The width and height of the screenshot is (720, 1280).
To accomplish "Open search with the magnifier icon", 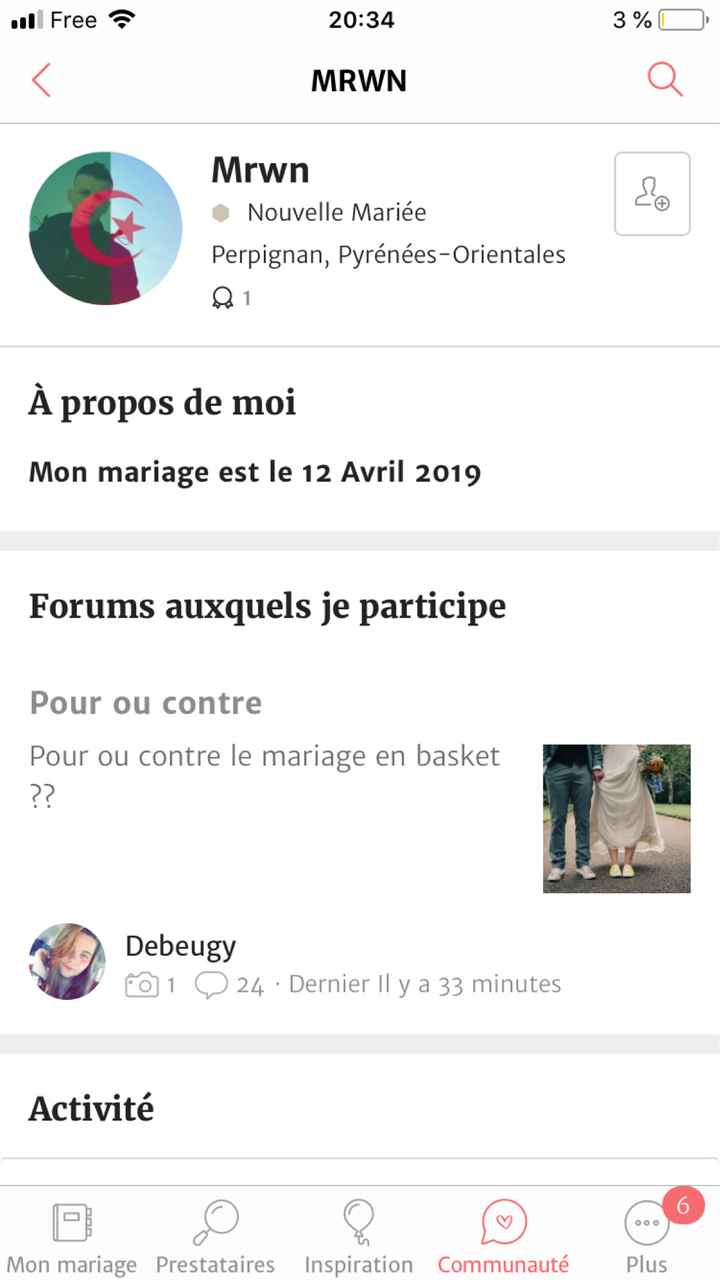I will coord(665,79).
